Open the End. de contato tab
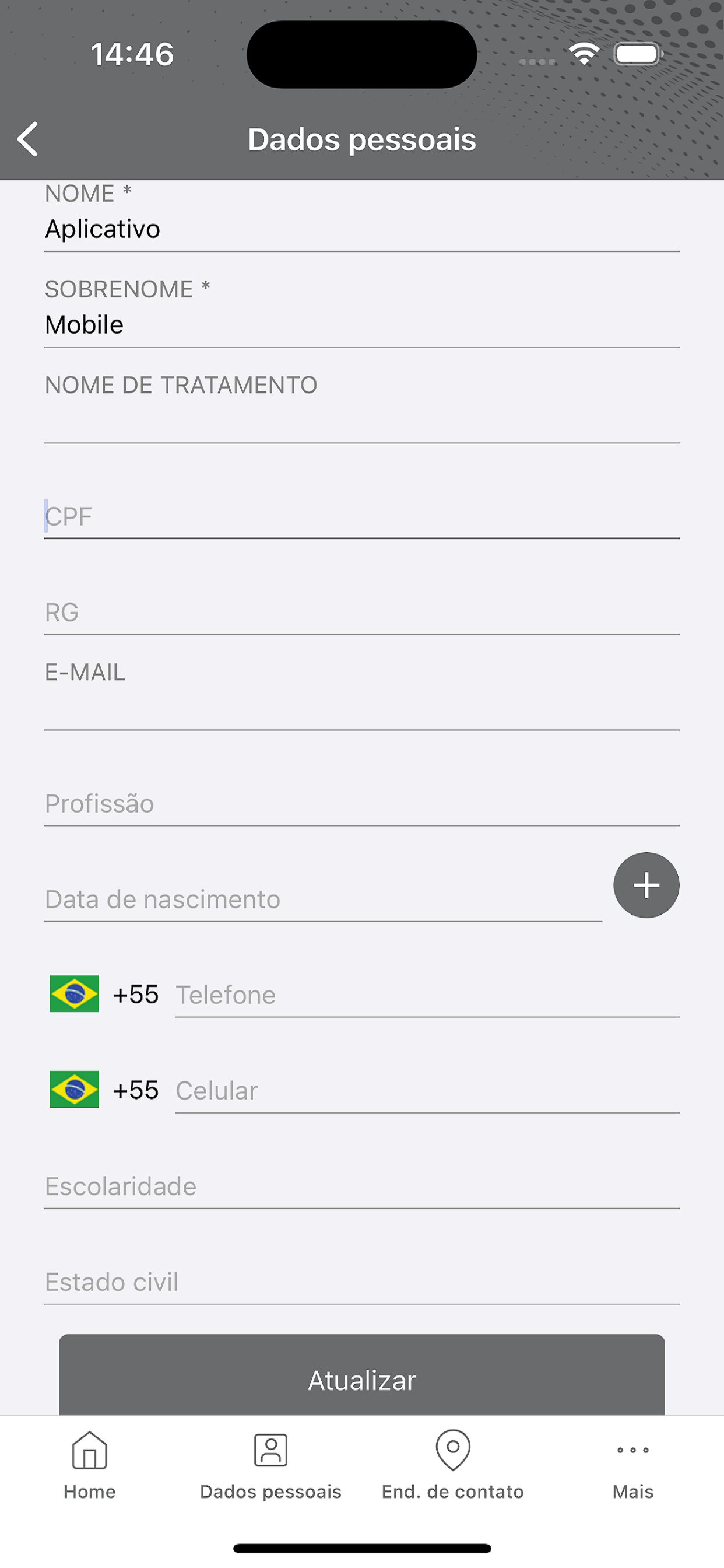The height and width of the screenshot is (1568, 724). [453, 1466]
